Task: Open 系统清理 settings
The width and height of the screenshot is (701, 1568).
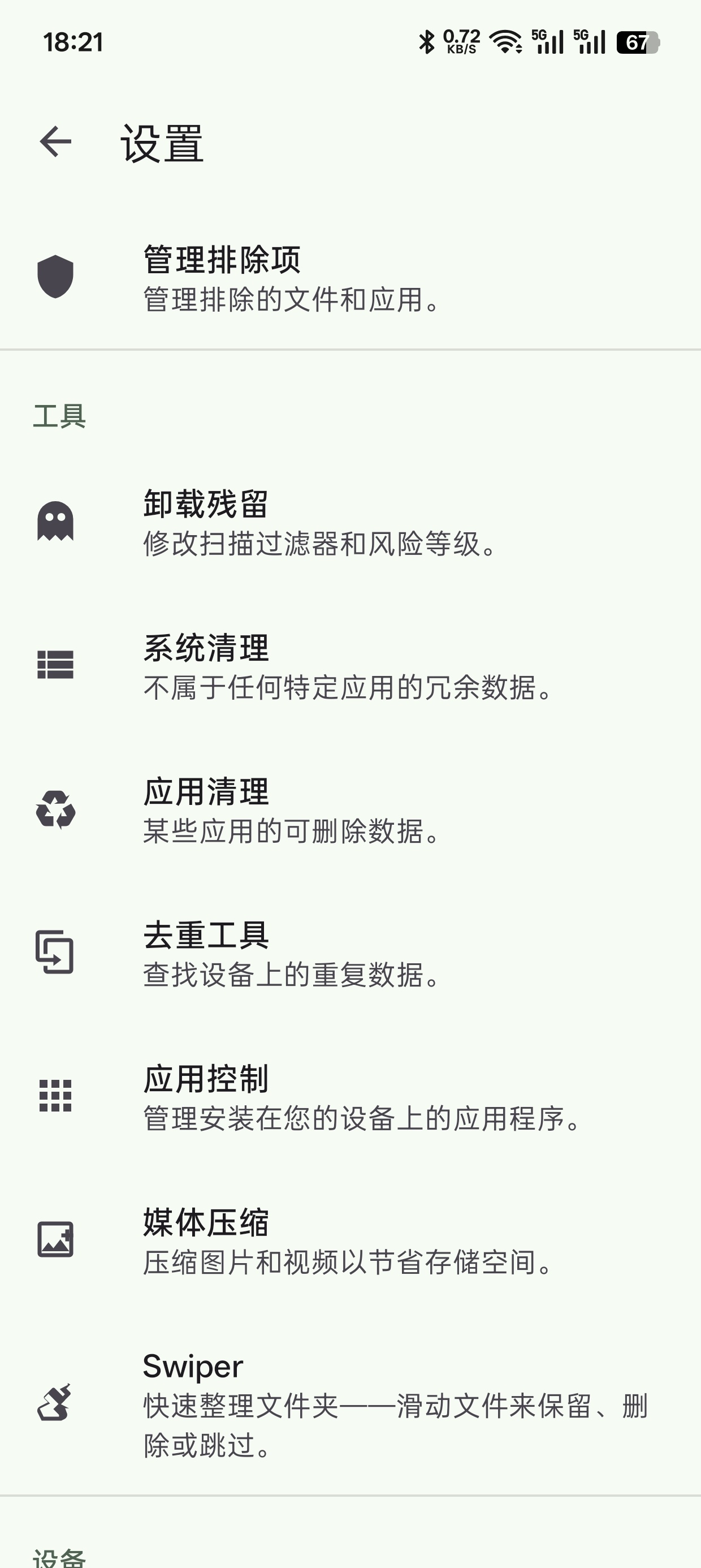Action: pyautogui.click(x=350, y=665)
